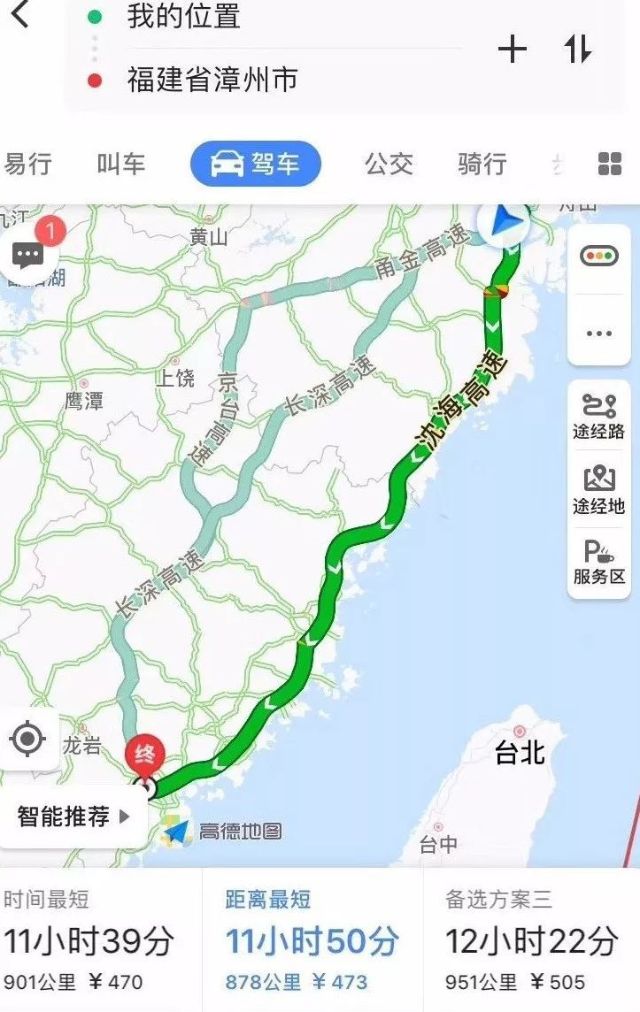Open the message bubble with one notification
This screenshot has height=1012, width=640.
click(x=29, y=256)
